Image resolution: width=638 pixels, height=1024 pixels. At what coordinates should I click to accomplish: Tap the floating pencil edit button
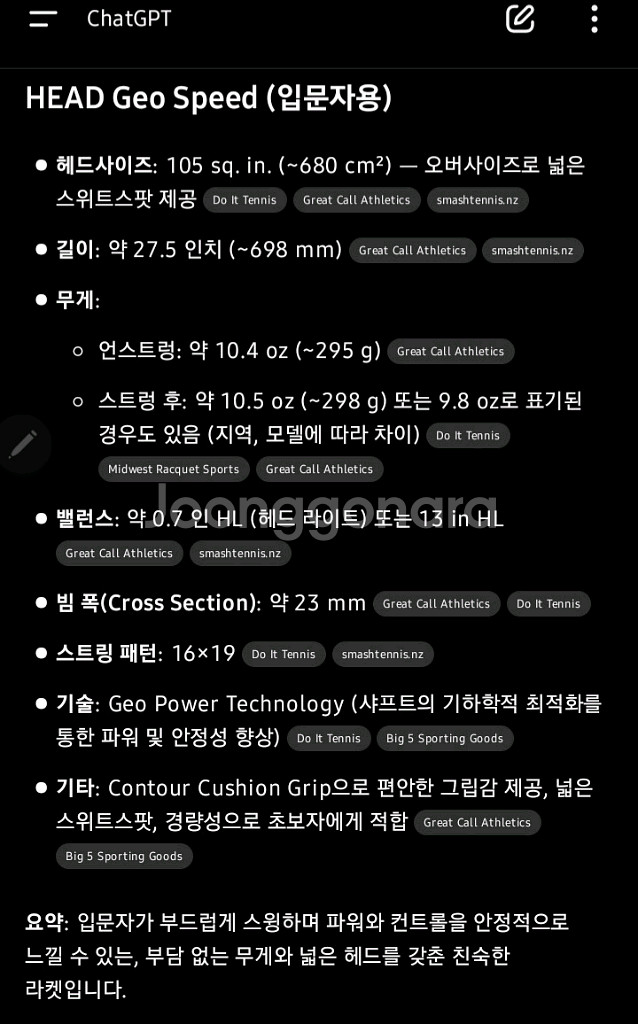[x=24, y=444]
